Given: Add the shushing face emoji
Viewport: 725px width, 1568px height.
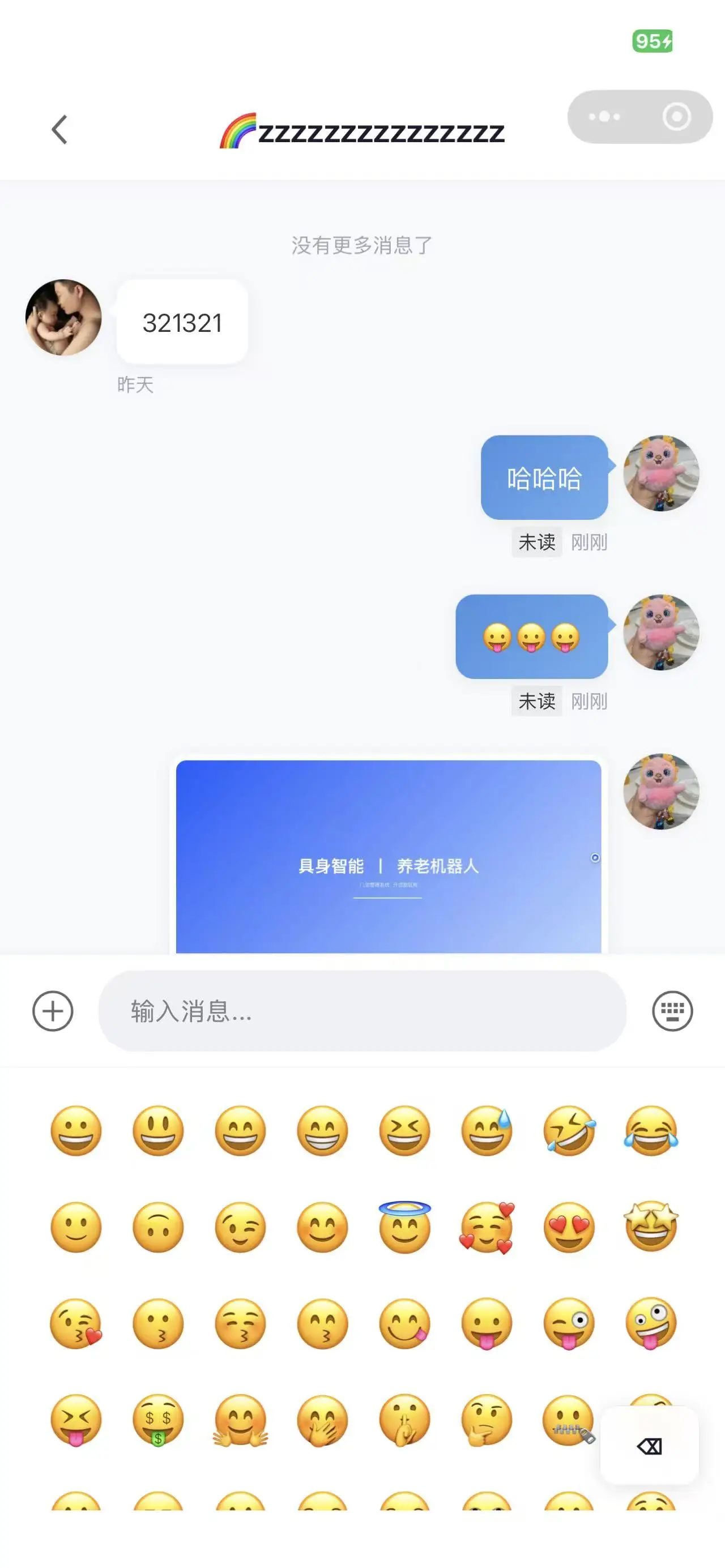Looking at the screenshot, I should [405, 1420].
